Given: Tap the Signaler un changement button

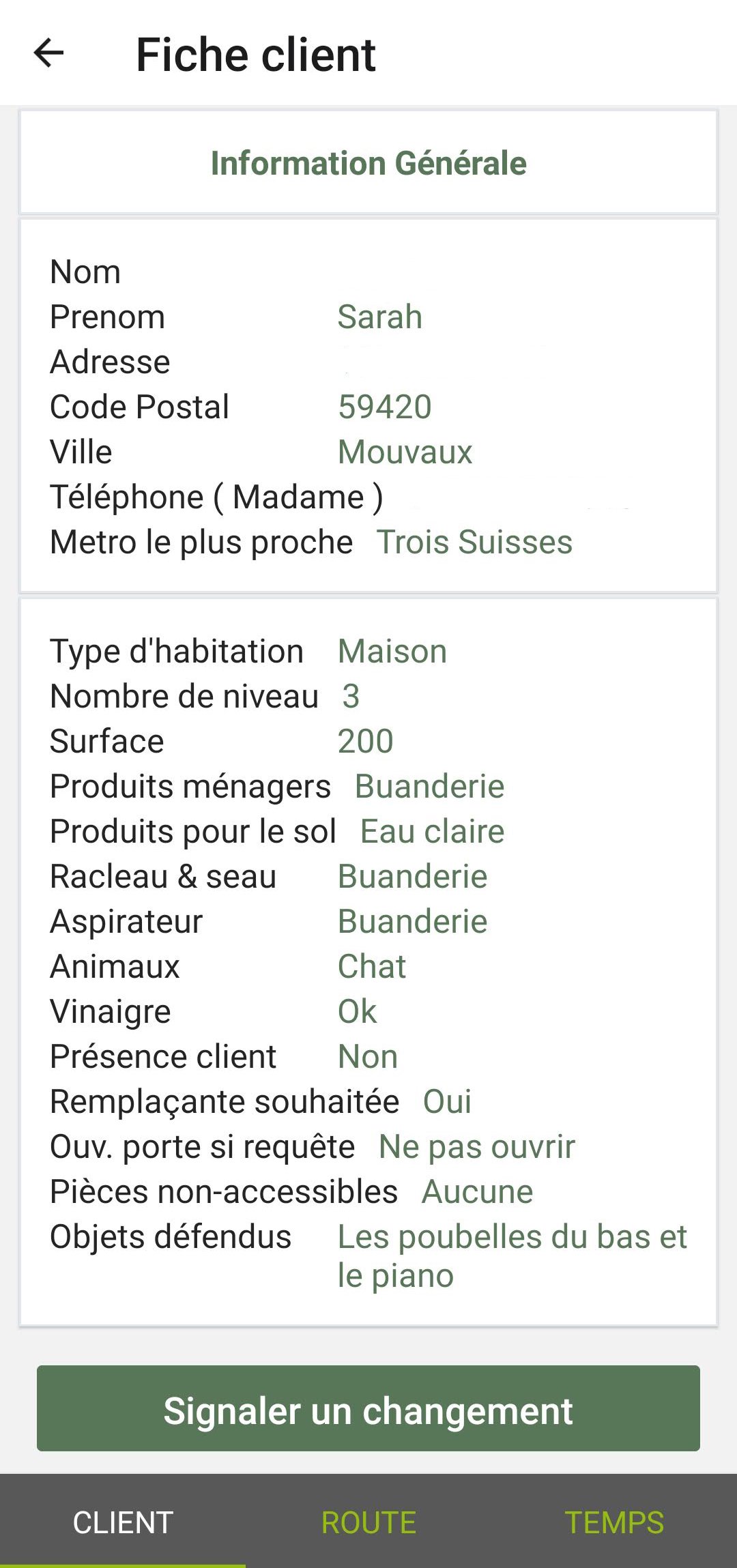Looking at the screenshot, I should pyautogui.click(x=369, y=1408).
